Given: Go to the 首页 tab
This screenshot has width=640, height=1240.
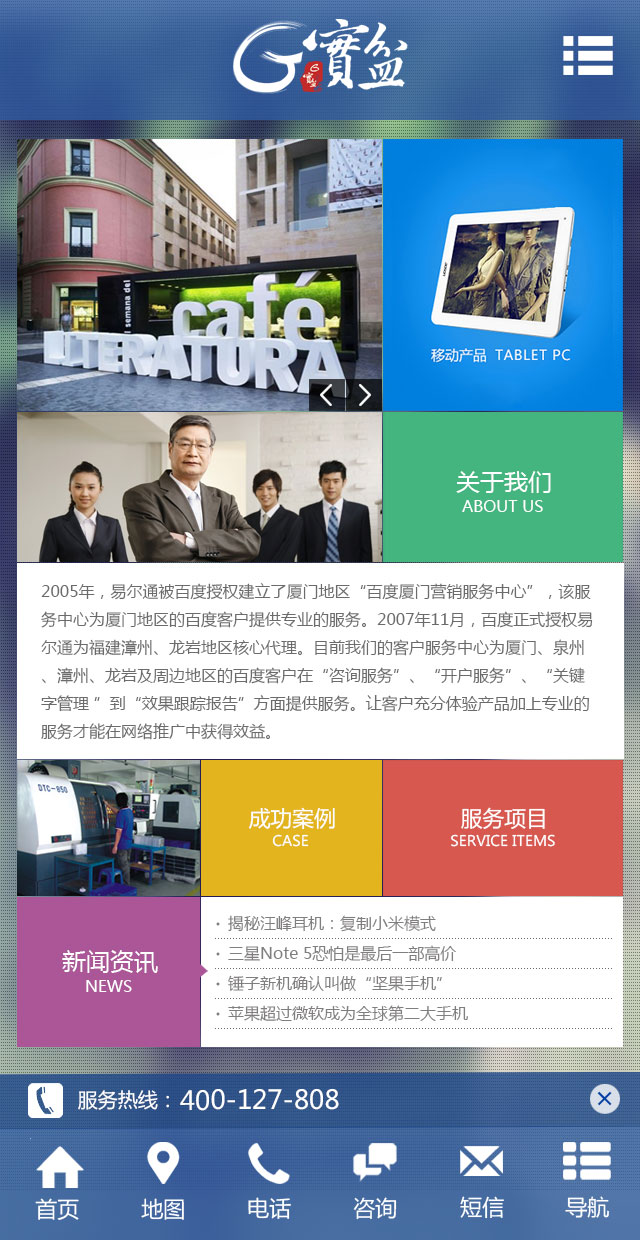Looking at the screenshot, I should click(x=58, y=1183).
